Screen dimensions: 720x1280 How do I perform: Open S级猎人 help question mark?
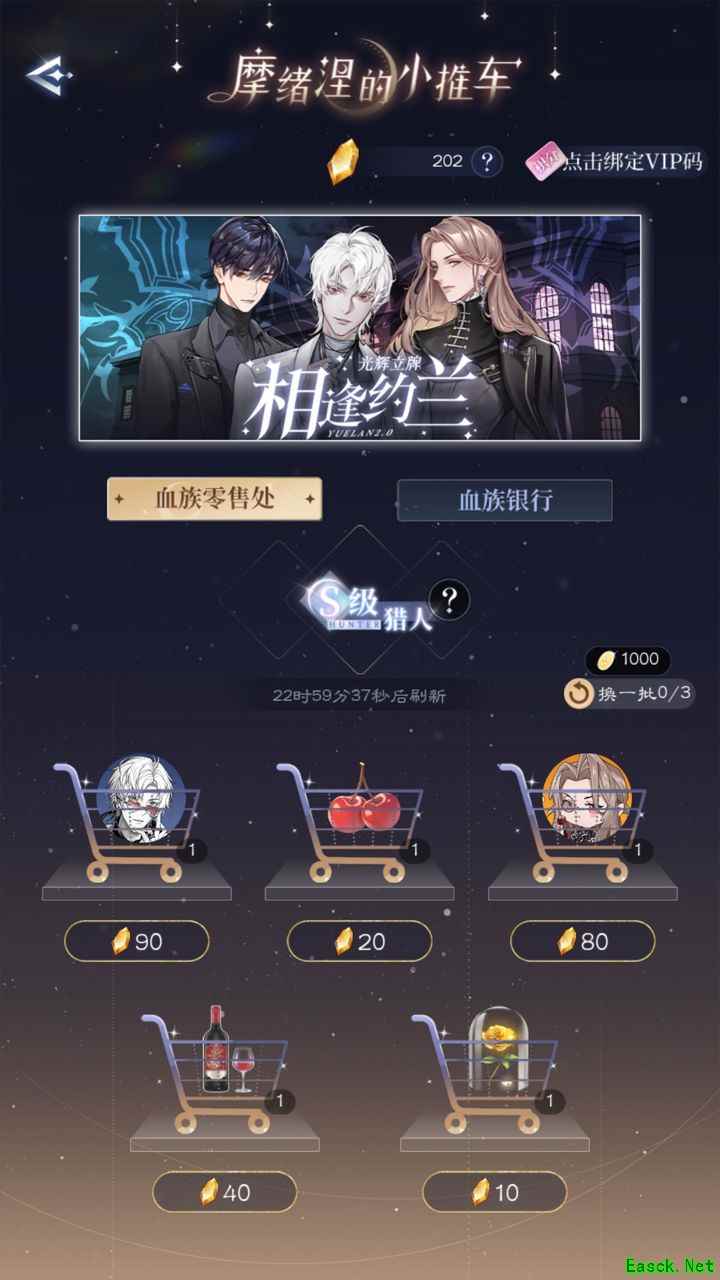pyautogui.click(x=450, y=600)
